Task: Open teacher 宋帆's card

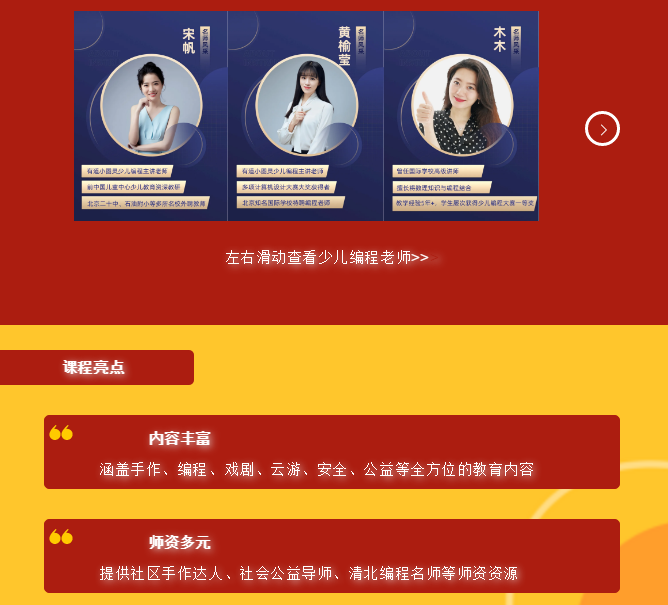Action: click(151, 116)
